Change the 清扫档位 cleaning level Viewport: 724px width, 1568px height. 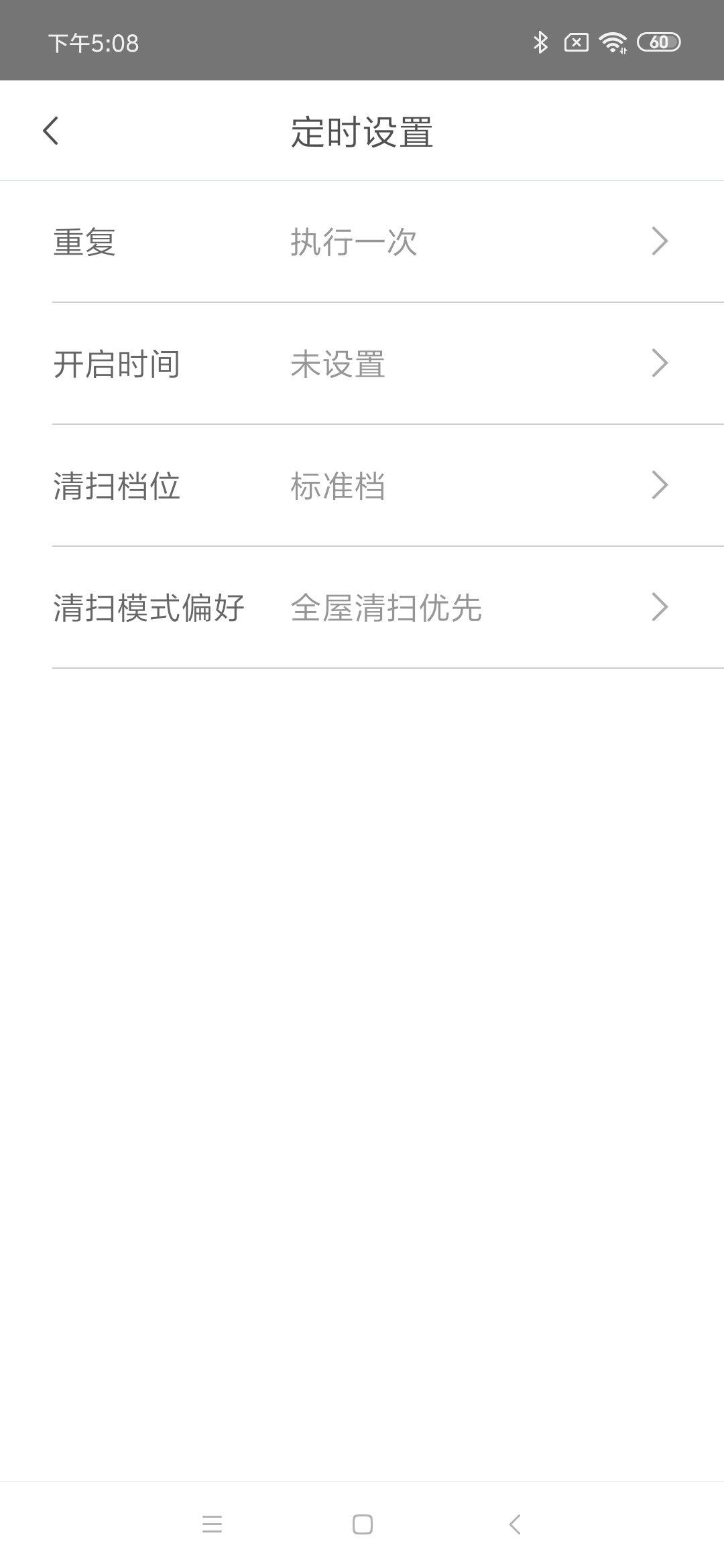click(x=362, y=486)
